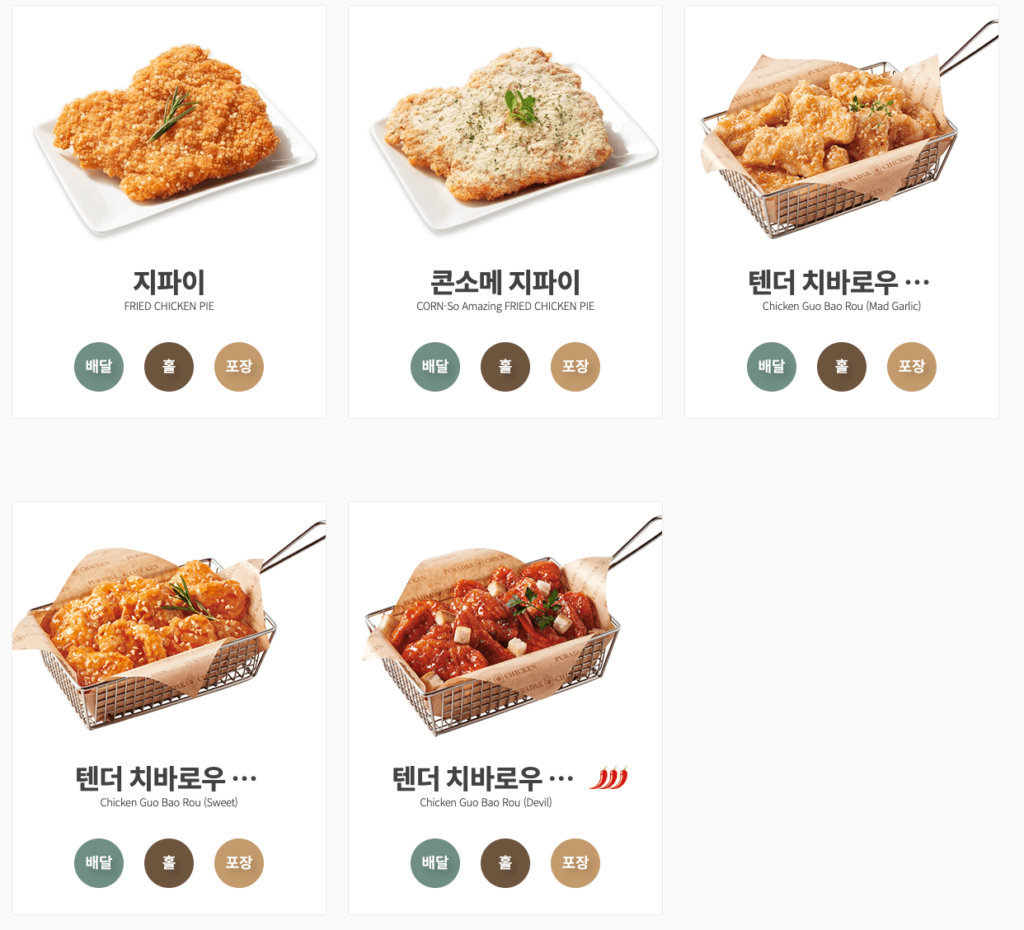1024x930 pixels.
Task: Choose 배달 for 콘소메 지파이
Action: [435, 367]
